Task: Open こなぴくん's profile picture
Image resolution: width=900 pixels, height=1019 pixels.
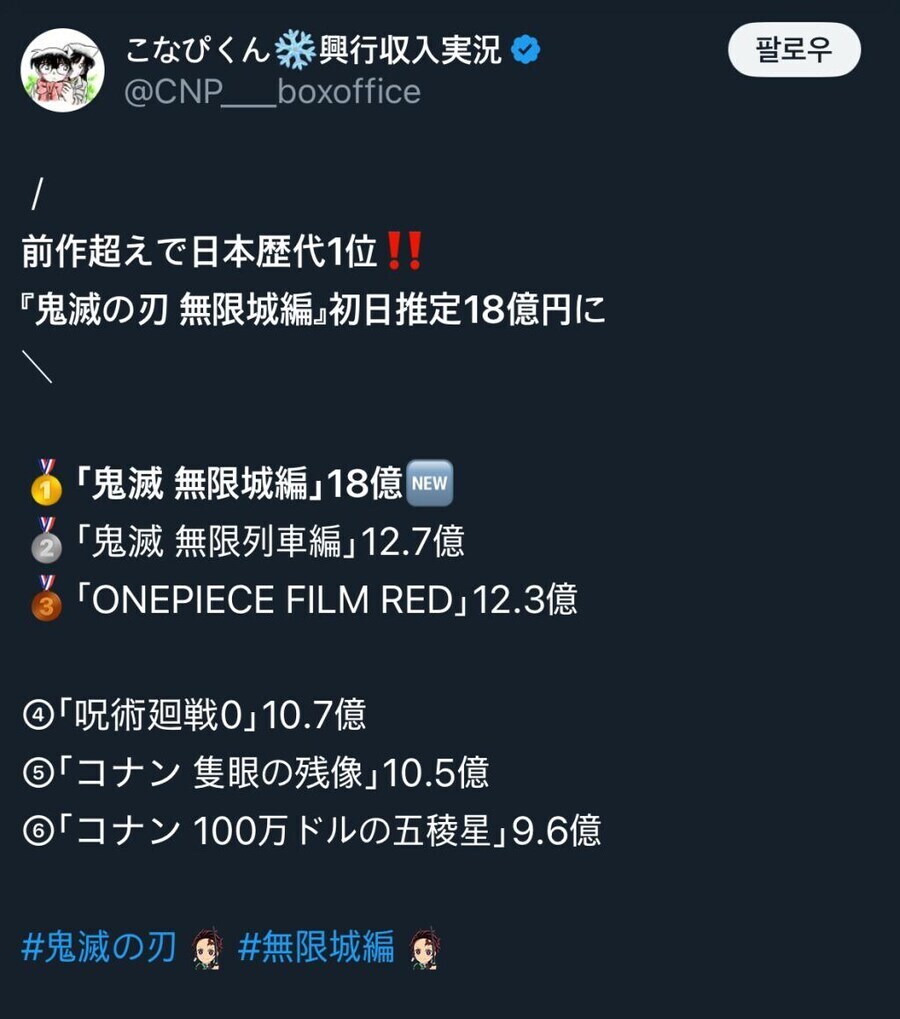Action: (62, 70)
